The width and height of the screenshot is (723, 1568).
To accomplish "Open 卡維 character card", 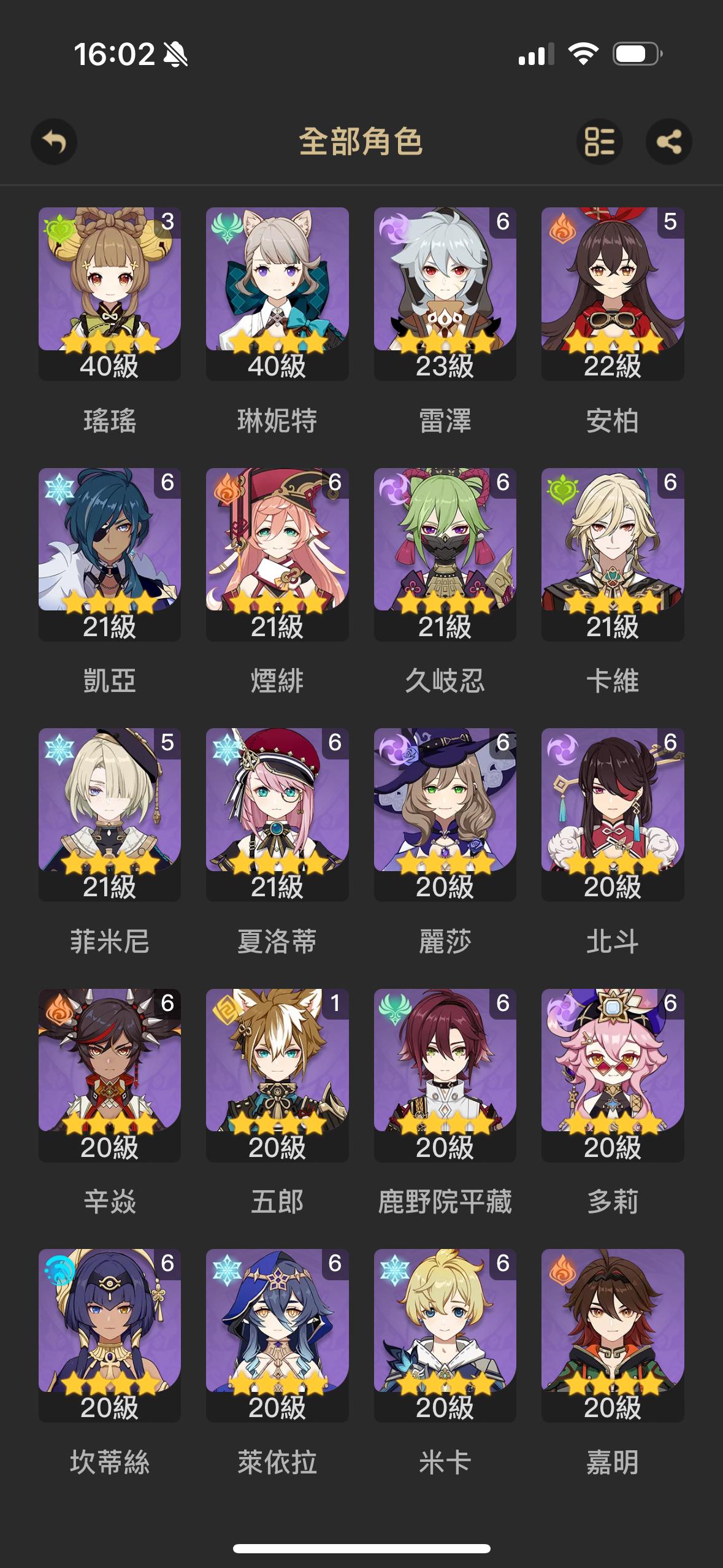I will coord(612,554).
